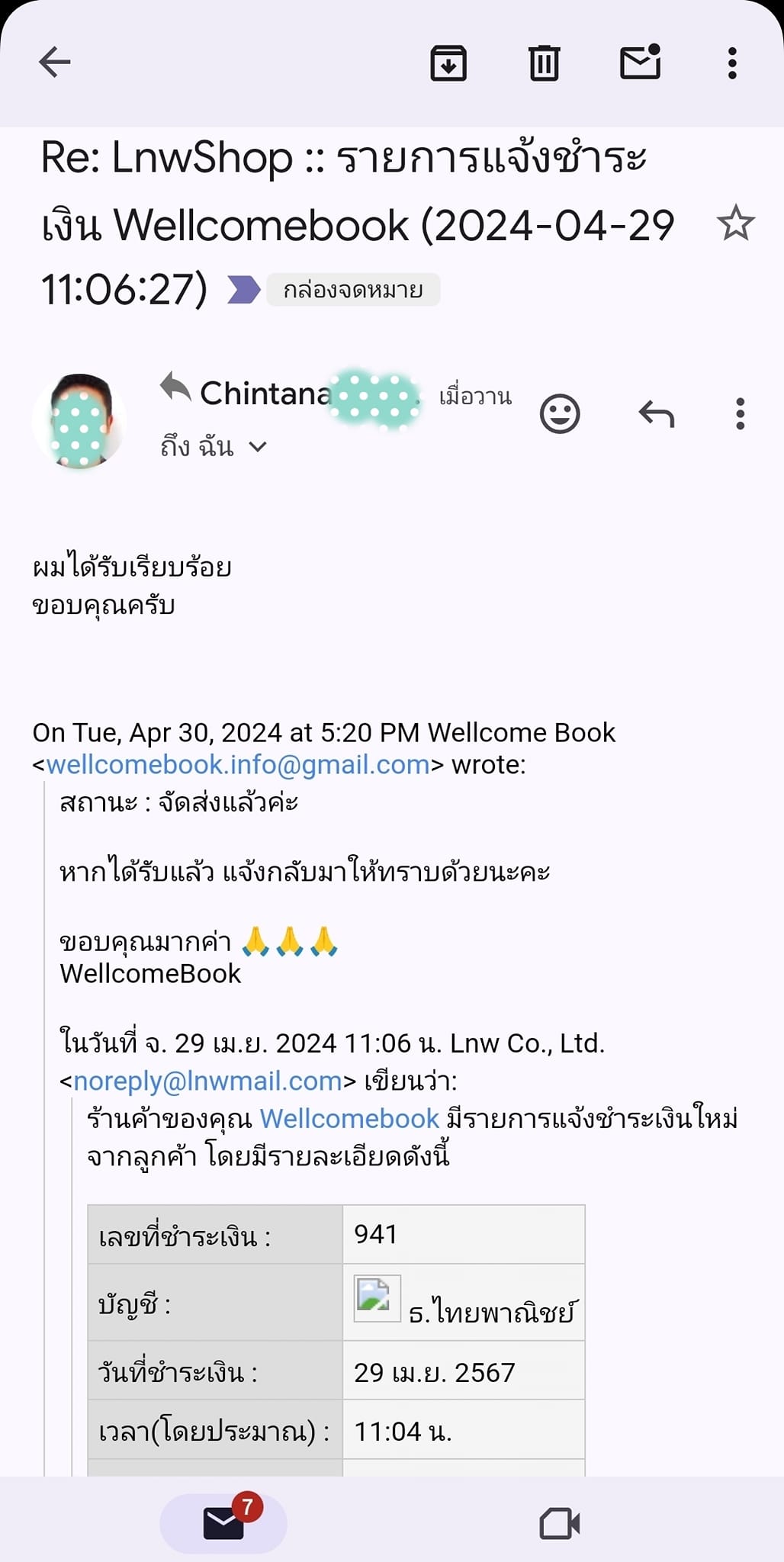
Task: Archive this email
Action: point(448,63)
